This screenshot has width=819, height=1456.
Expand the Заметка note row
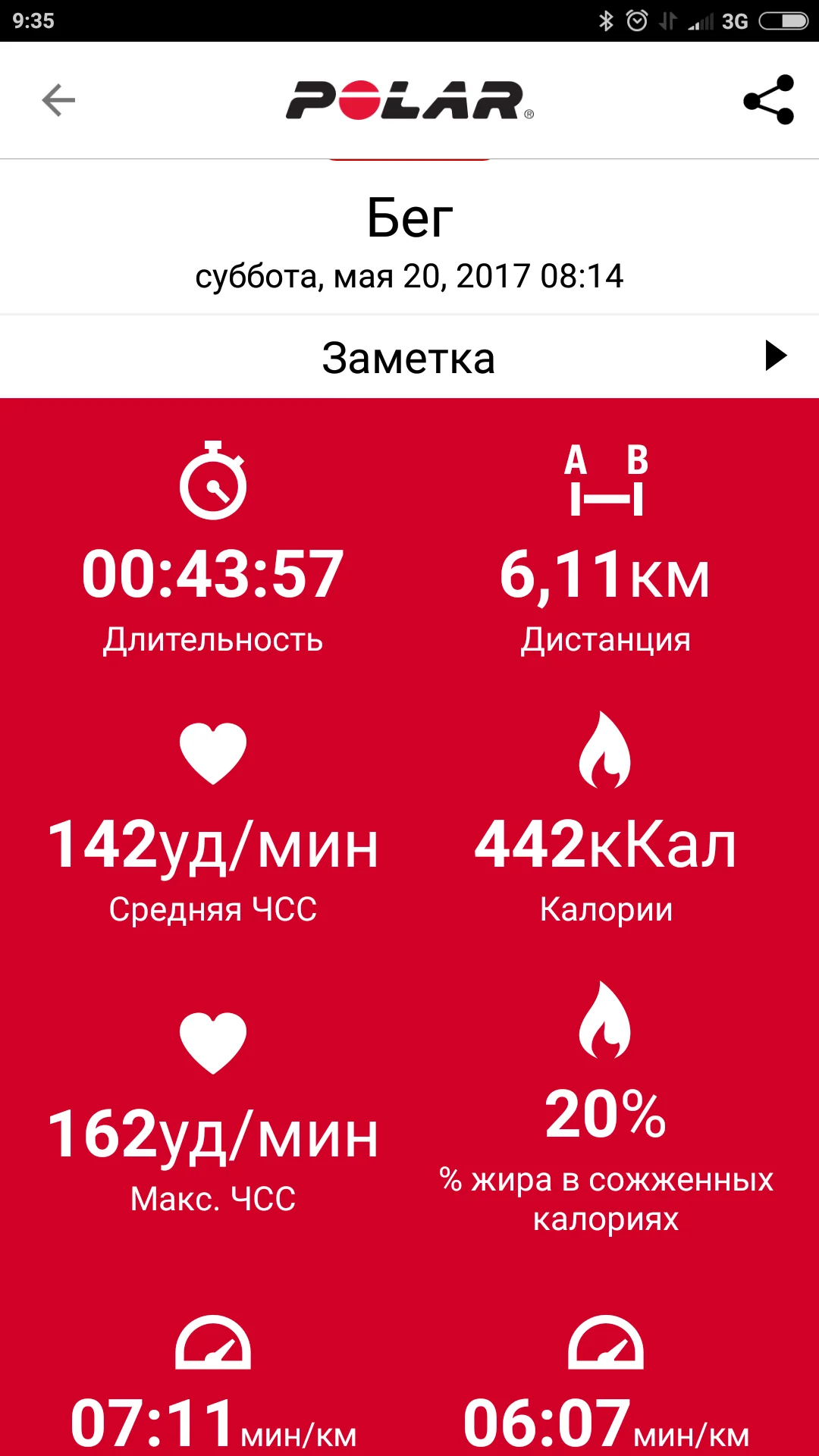click(409, 357)
